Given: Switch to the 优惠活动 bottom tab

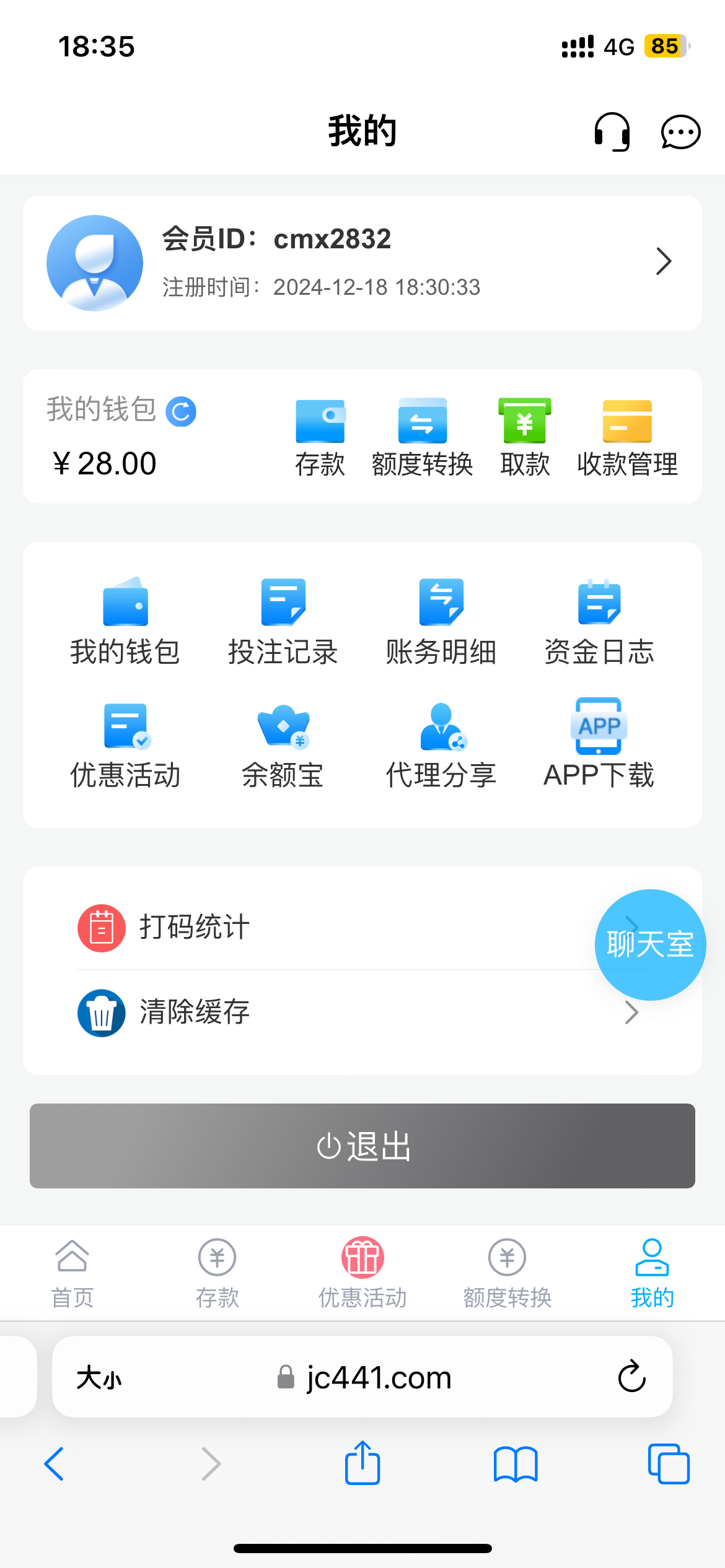Looking at the screenshot, I should [x=362, y=1273].
